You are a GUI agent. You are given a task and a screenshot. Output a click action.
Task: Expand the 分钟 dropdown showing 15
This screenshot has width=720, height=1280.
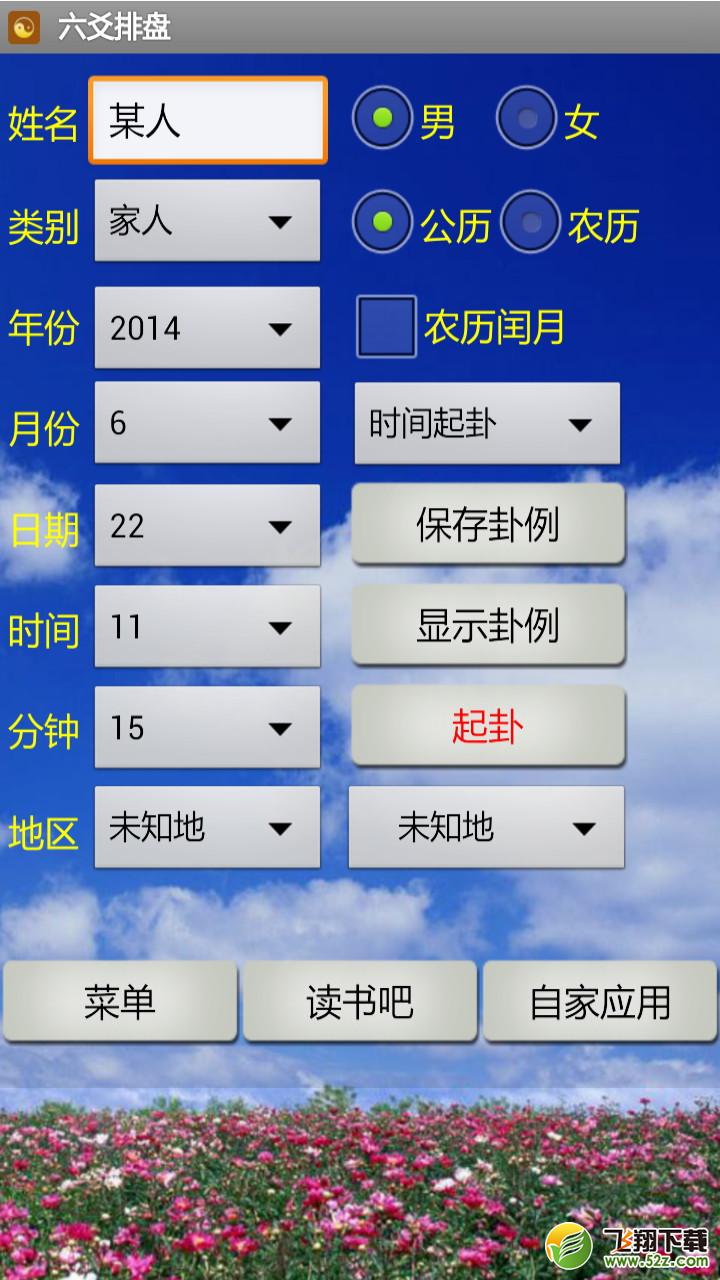[x=207, y=728]
